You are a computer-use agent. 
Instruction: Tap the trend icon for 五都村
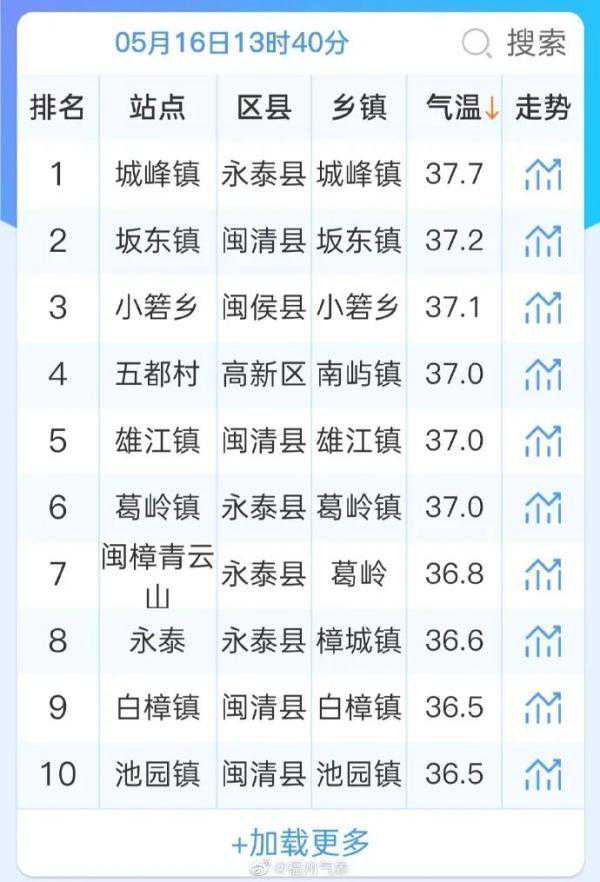click(x=542, y=375)
